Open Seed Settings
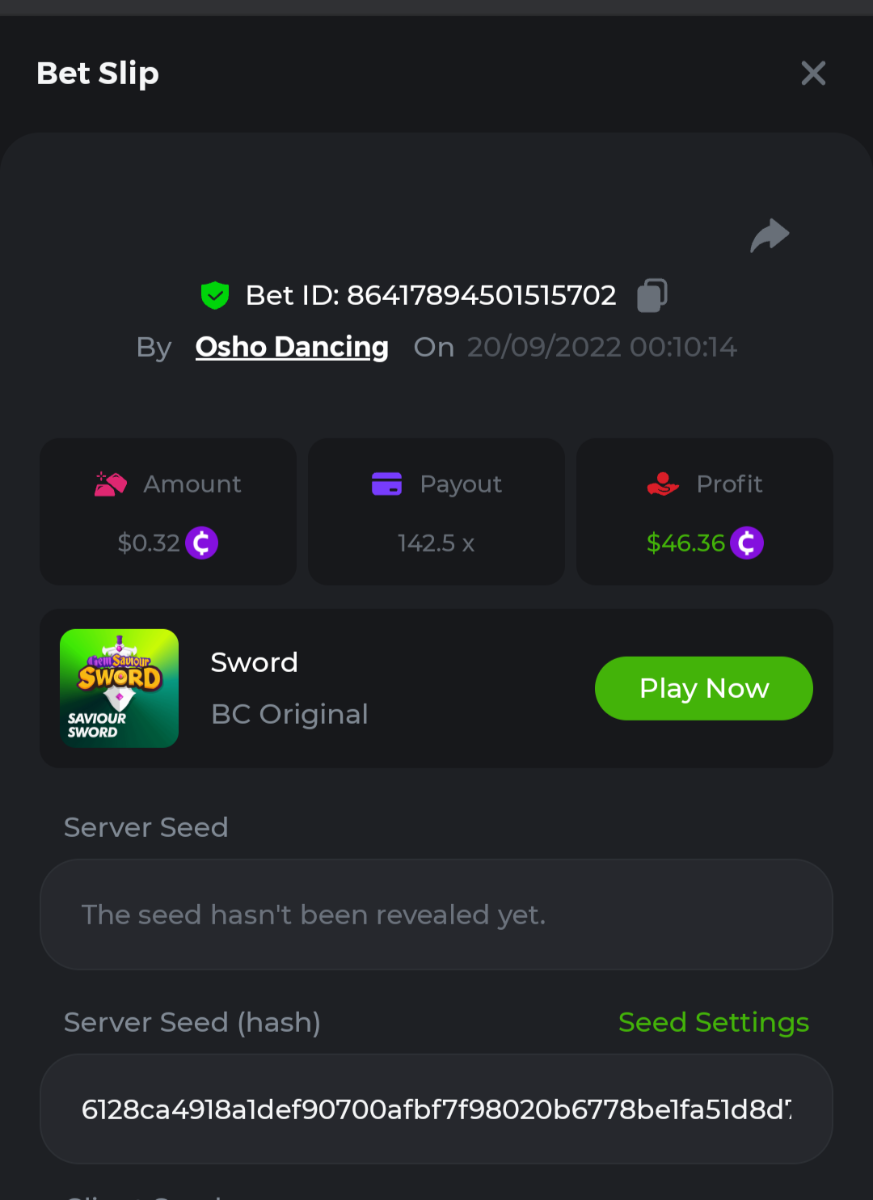Screen dimensions: 873x1200 click(713, 1022)
